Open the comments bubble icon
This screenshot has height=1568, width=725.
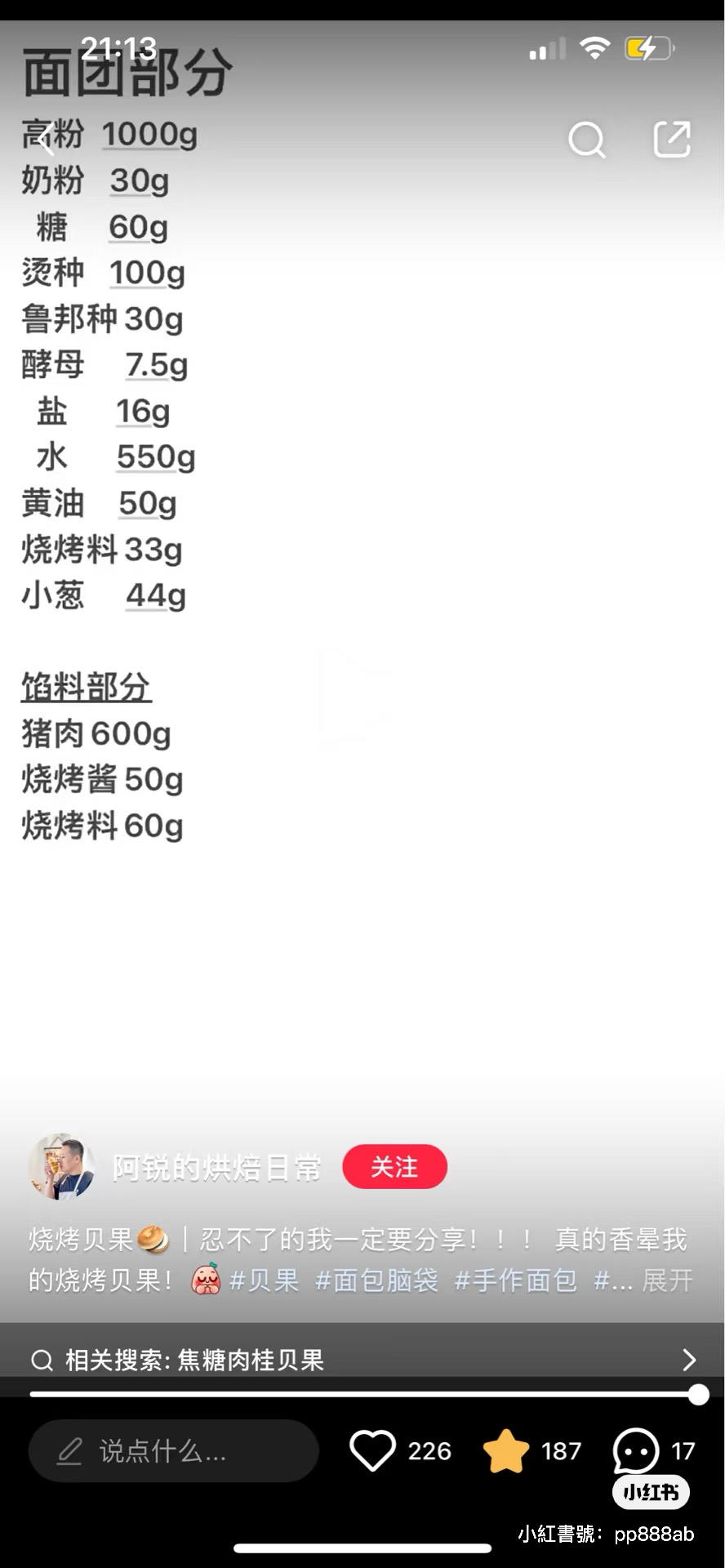pos(635,1451)
